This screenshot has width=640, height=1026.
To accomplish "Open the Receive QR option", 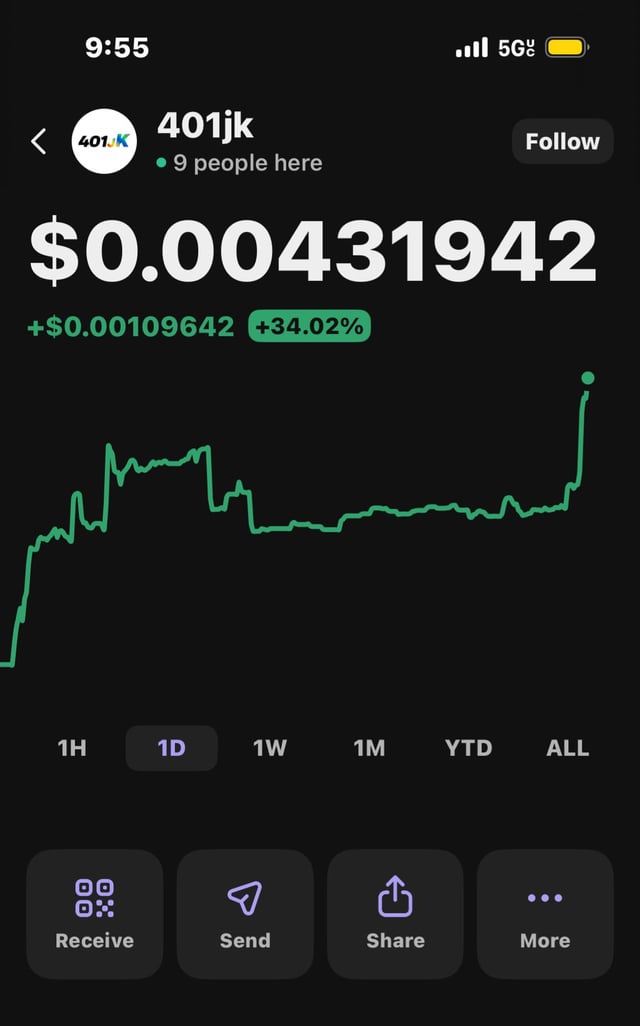I will coord(95,913).
